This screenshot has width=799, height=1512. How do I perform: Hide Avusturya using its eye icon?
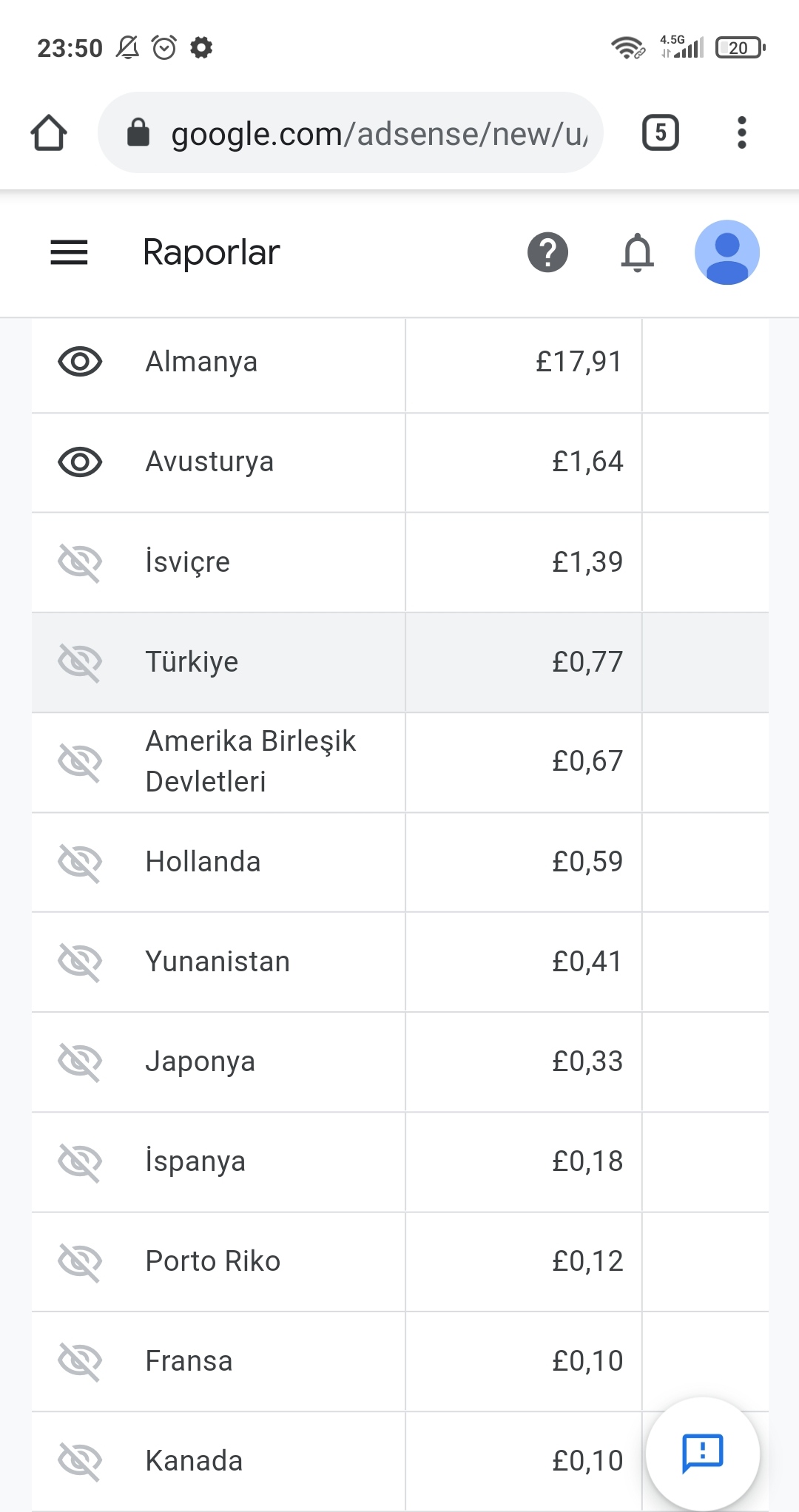coord(80,462)
